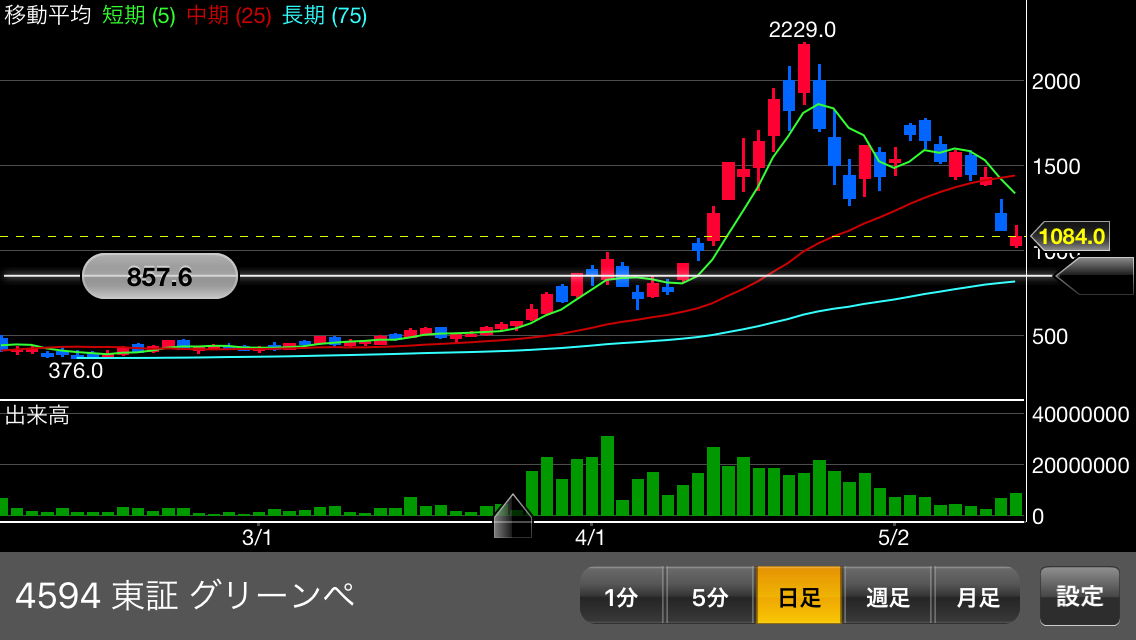The height and width of the screenshot is (640, 1136).
Task: Open the 設定 settings
Action: (x=1079, y=596)
